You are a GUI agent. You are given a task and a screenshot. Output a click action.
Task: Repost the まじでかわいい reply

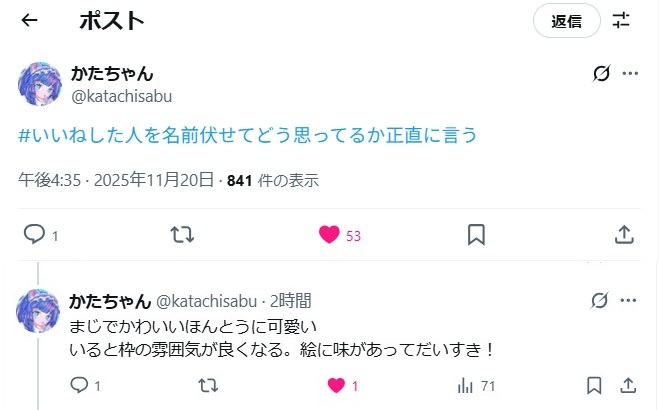(208, 385)
